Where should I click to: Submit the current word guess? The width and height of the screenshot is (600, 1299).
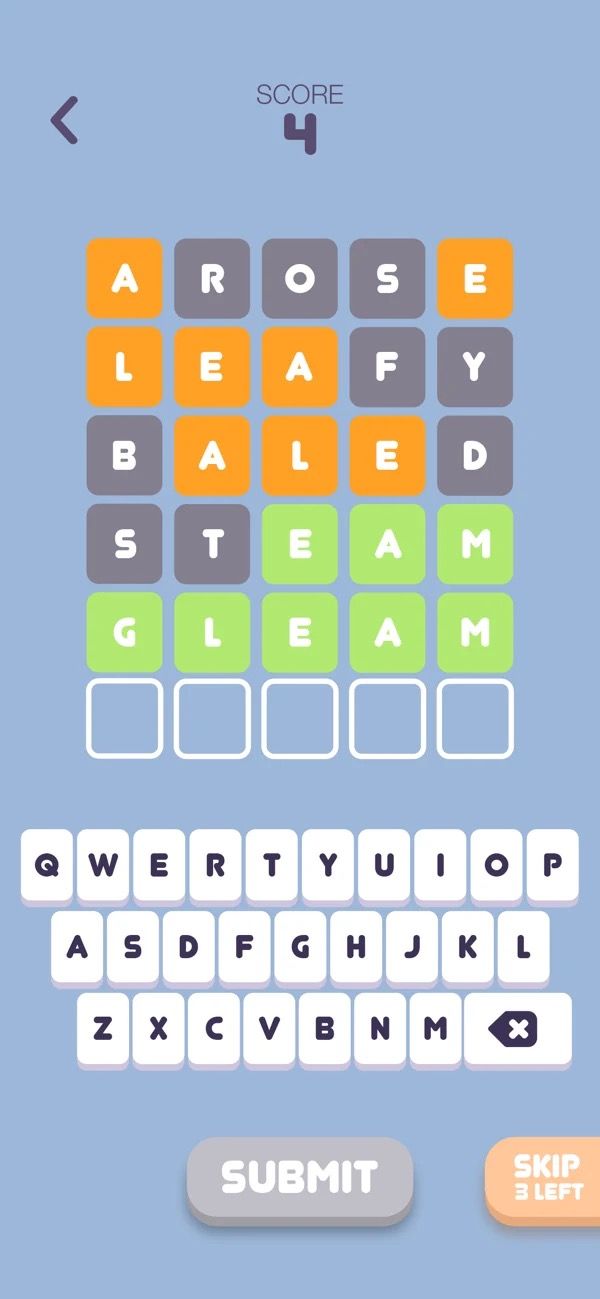click(x=299, y=1176)
